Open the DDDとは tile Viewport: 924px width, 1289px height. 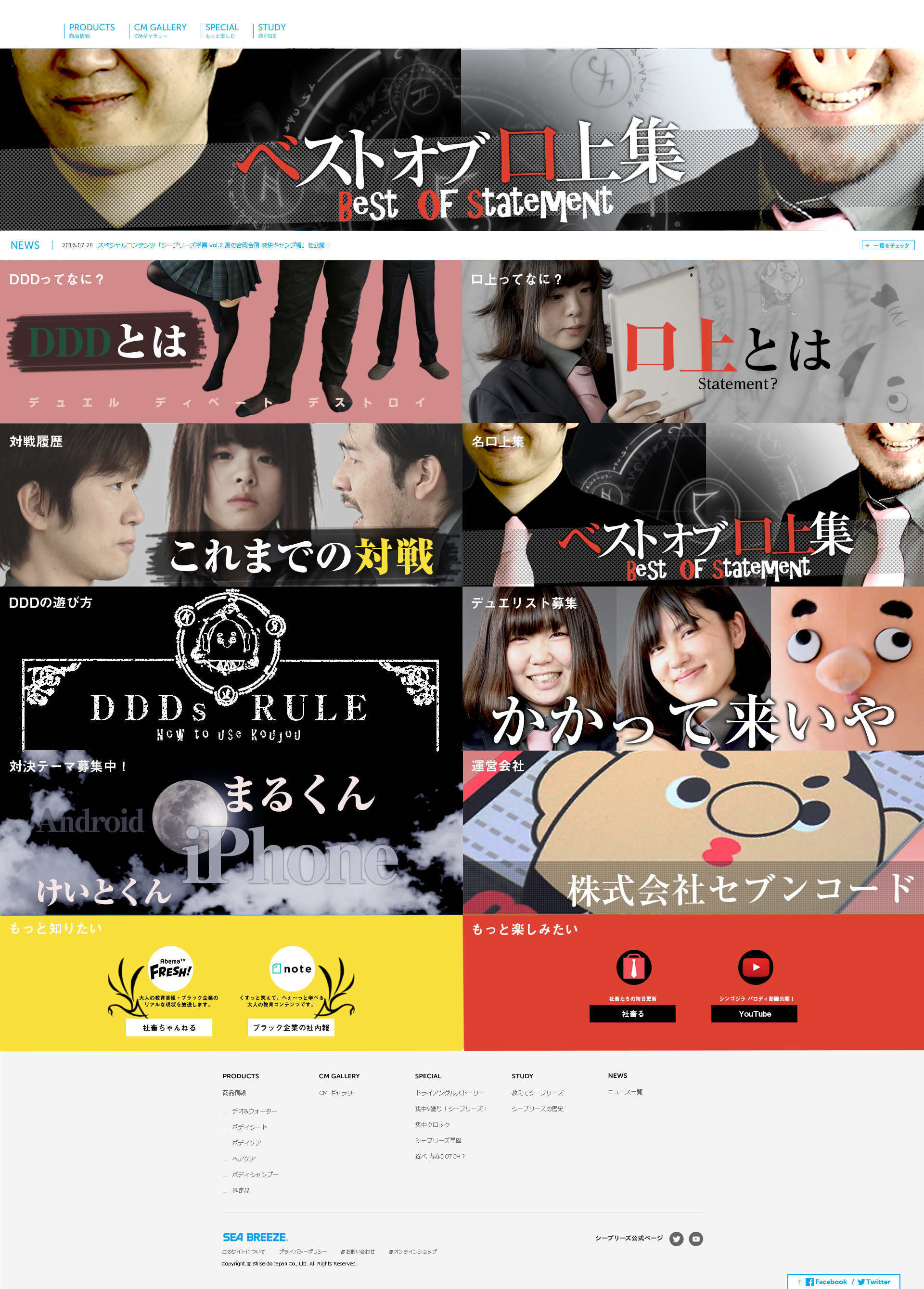point(231,341)
